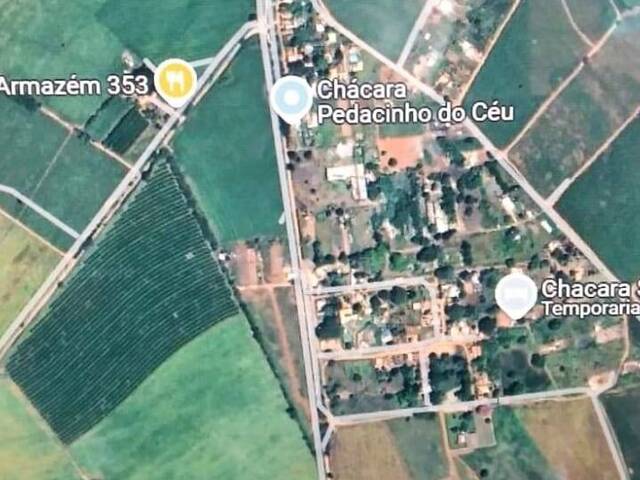Image resolution: width=640 pixels, height=480 pixels.
Task: Select the Chácara Pedacinho do Céu marker
Action: pyautogui.click(x=292, y=97)
